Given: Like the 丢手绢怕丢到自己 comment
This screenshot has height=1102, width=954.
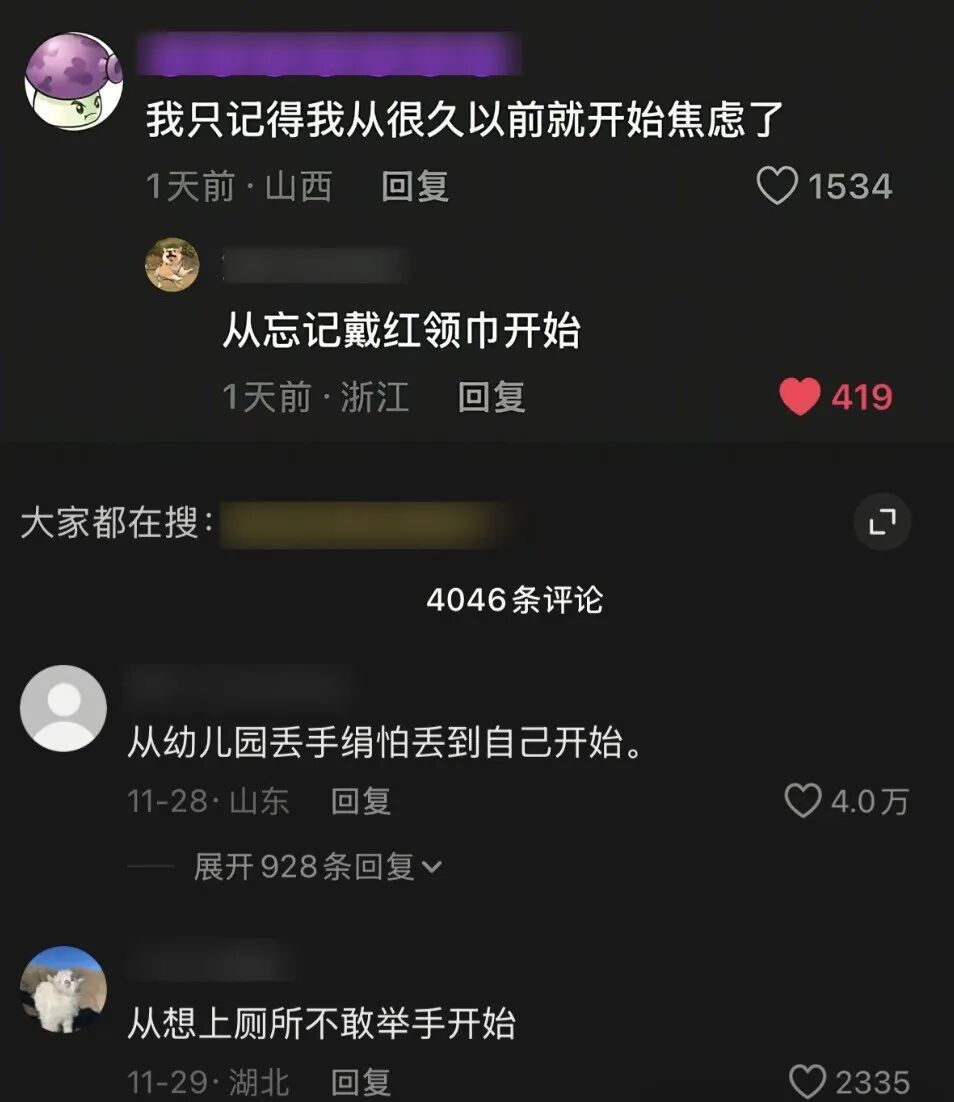Looking at the screenshot, I should point(803,801).
